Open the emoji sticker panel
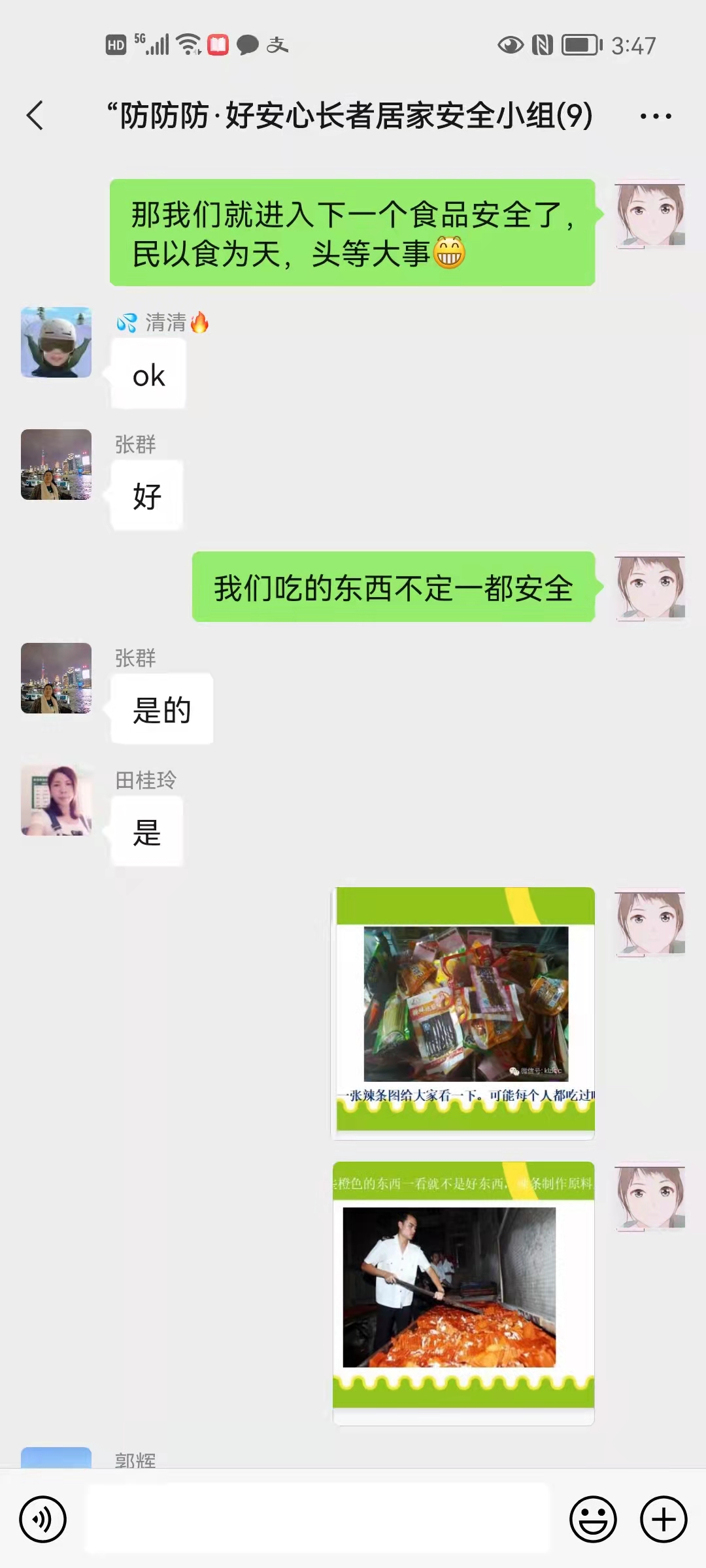Image resolution: width=706 pixels, height=1568 pixels. tap(593, 1519)
